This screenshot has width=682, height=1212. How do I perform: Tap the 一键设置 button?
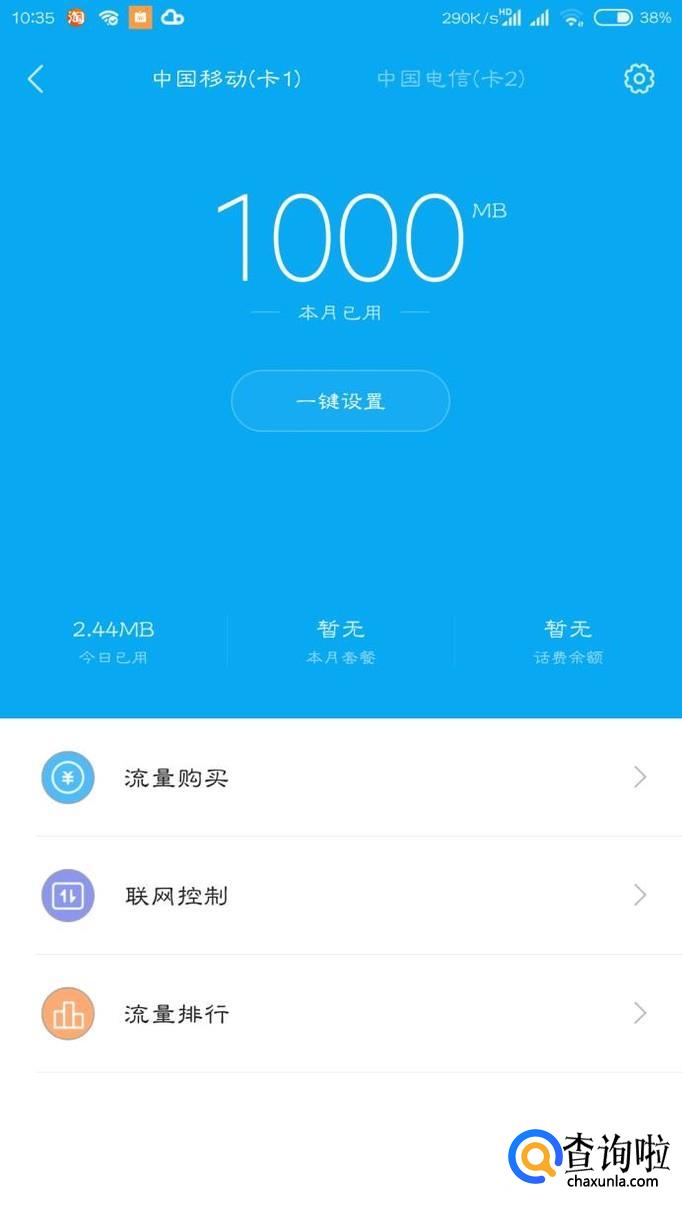pyautogui.click(x=340, y=401)
